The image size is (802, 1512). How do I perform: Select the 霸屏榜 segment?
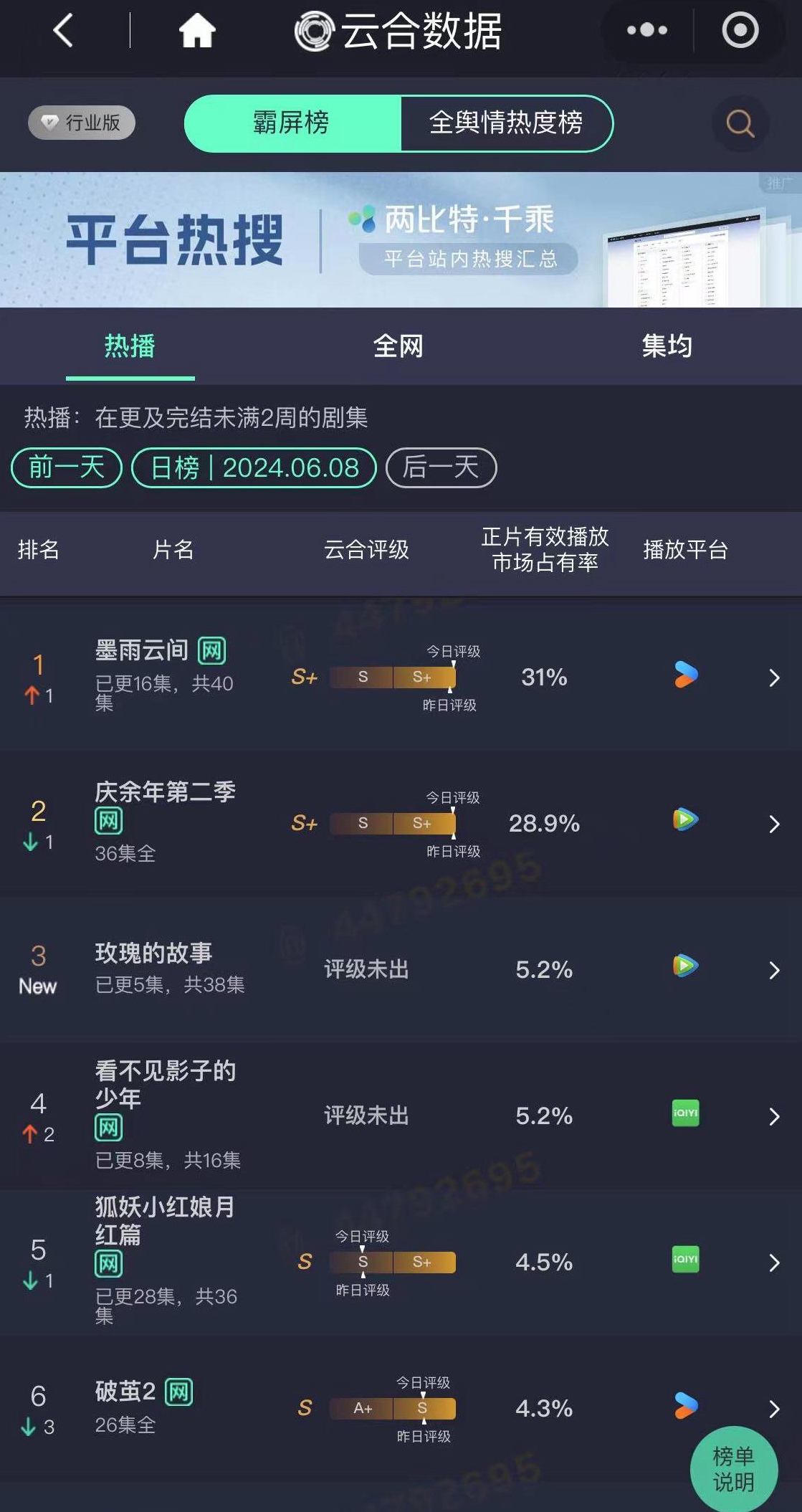click(292, 123)
